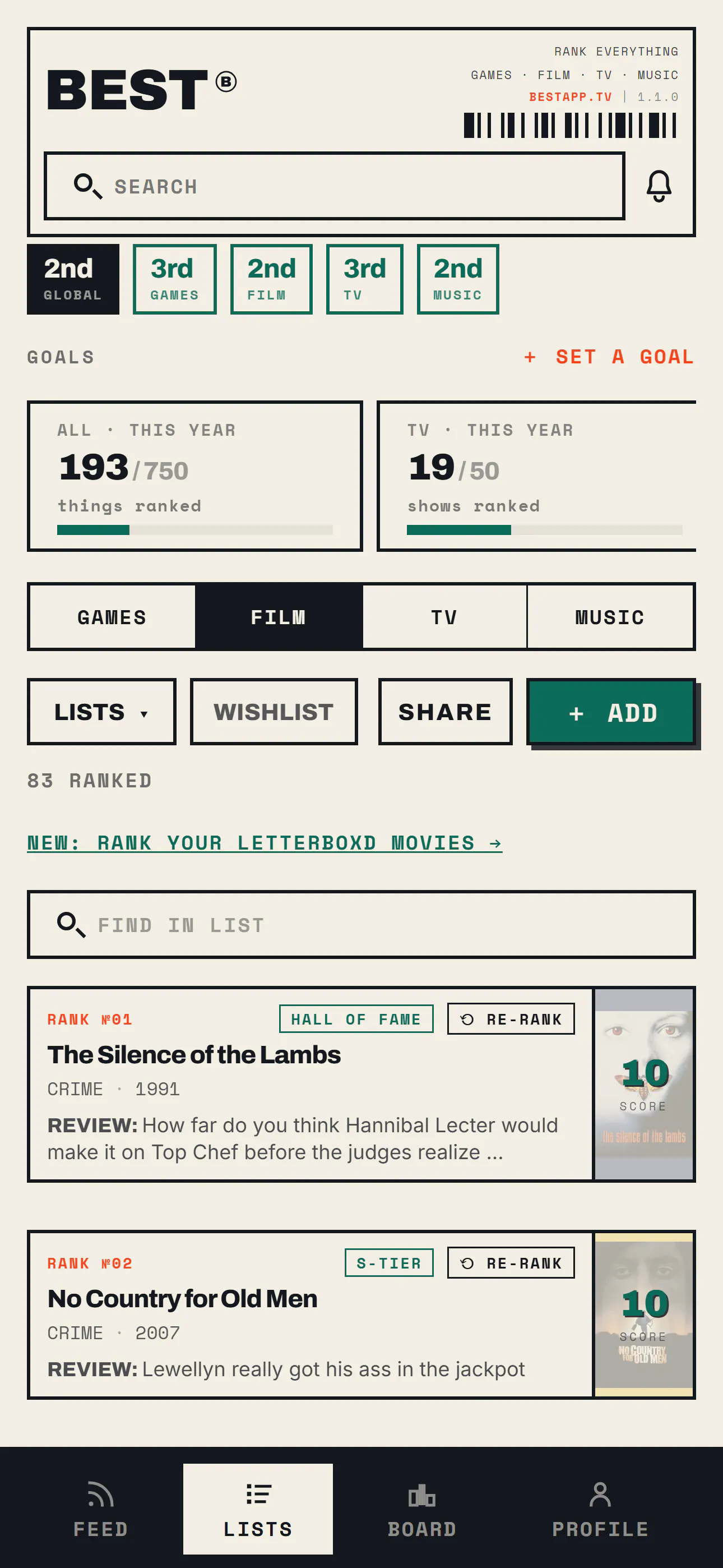This screenshot has height=1568, width=723.
Task: Tap the Share button
Action: [x=446, y=712]
